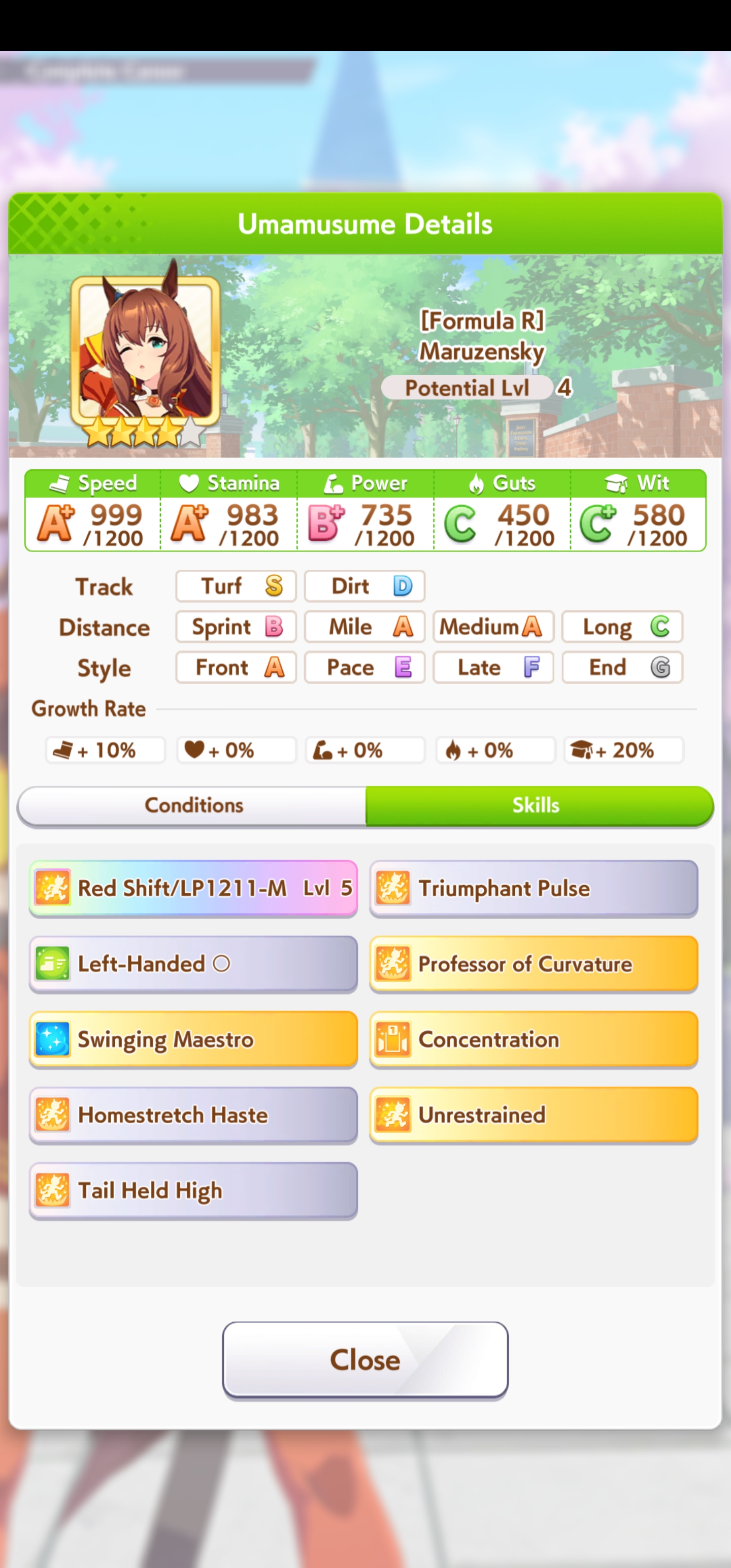This screenshot has width=731, height=1568.
Task: Open Professor of Curvature skill info
Action: pos(533,964)
